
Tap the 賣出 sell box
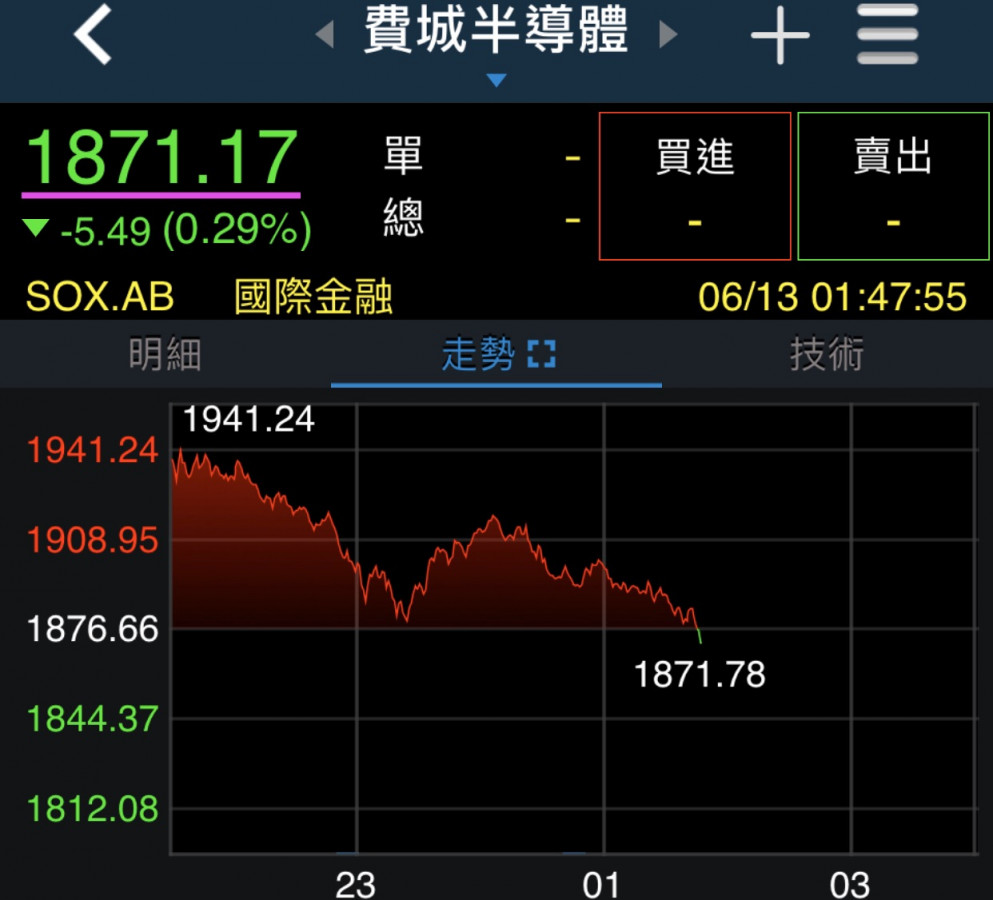point(892,186)
